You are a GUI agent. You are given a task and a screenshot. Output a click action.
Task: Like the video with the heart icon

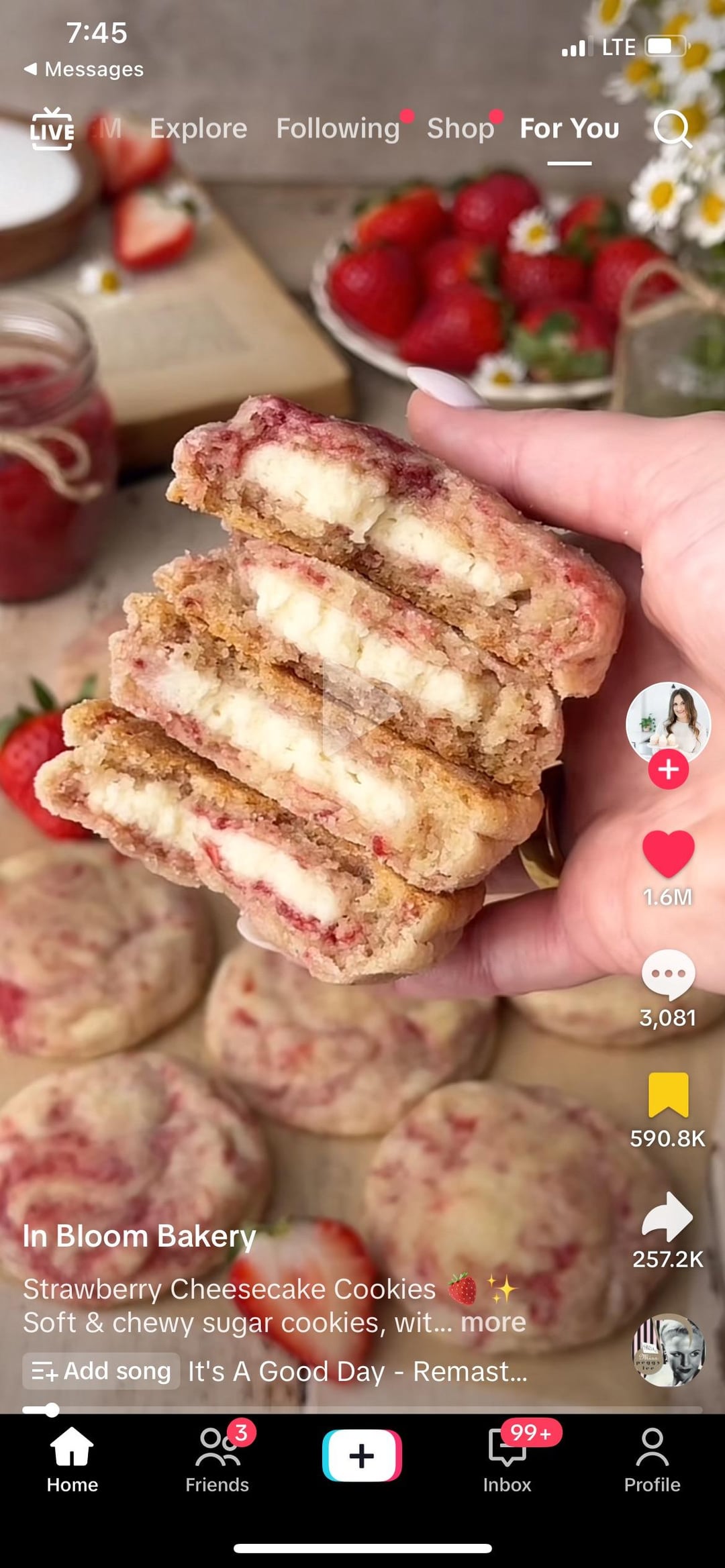(x=668, y=853)
